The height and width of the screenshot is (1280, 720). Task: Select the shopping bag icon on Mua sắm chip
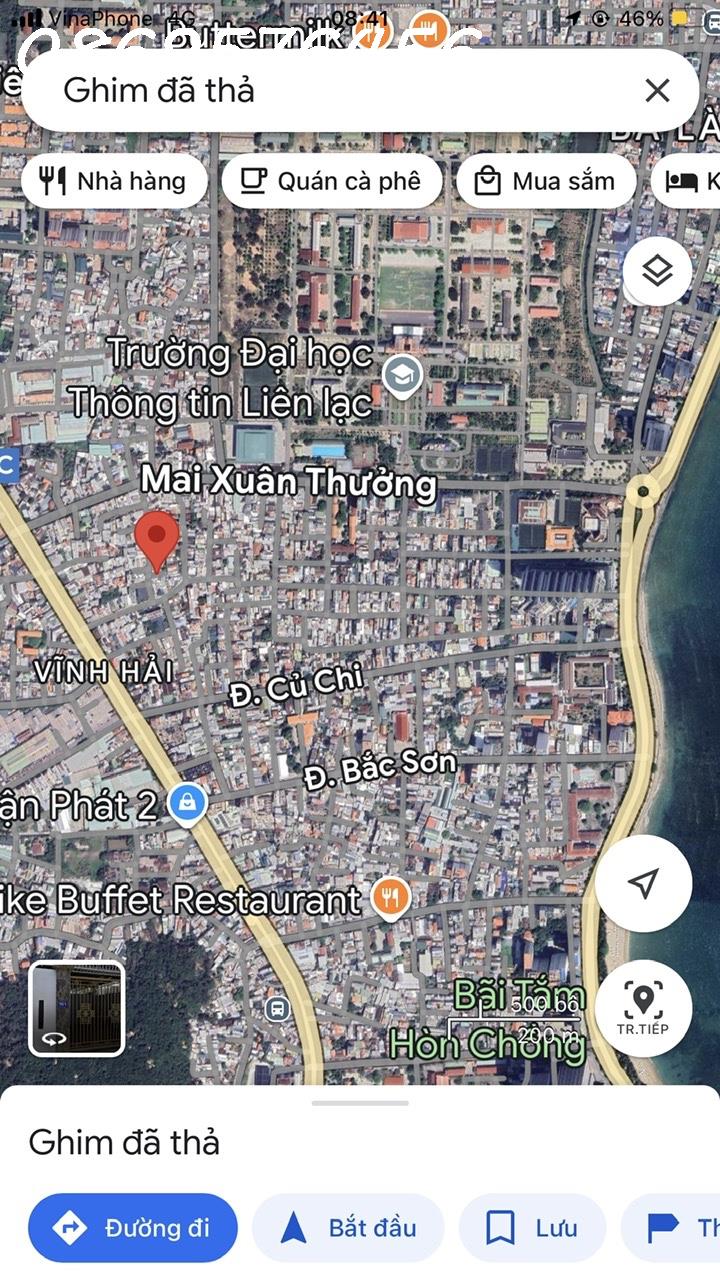pyautogui.click(x=486, y=181)
